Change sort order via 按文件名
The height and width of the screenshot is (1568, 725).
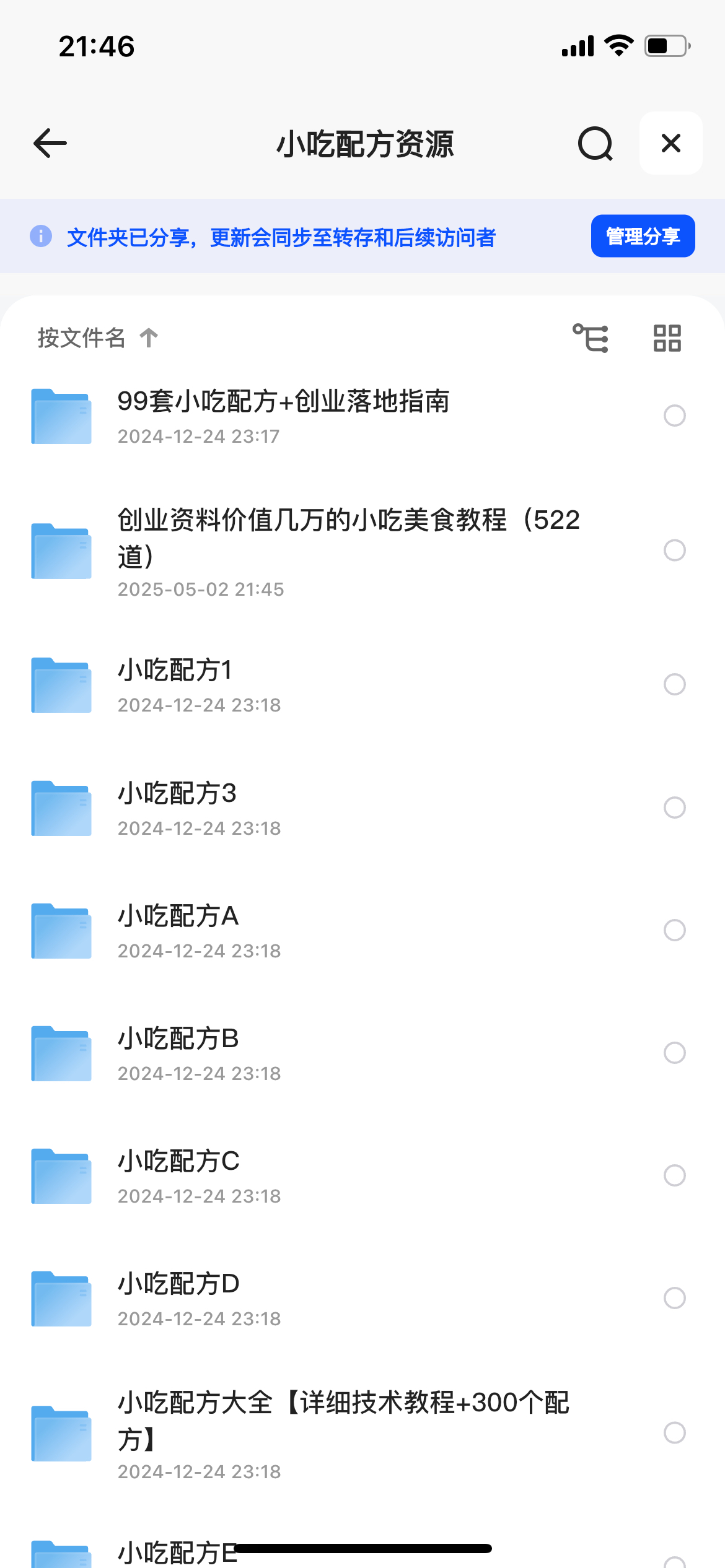pyautogui.click(x=98, y=338)
